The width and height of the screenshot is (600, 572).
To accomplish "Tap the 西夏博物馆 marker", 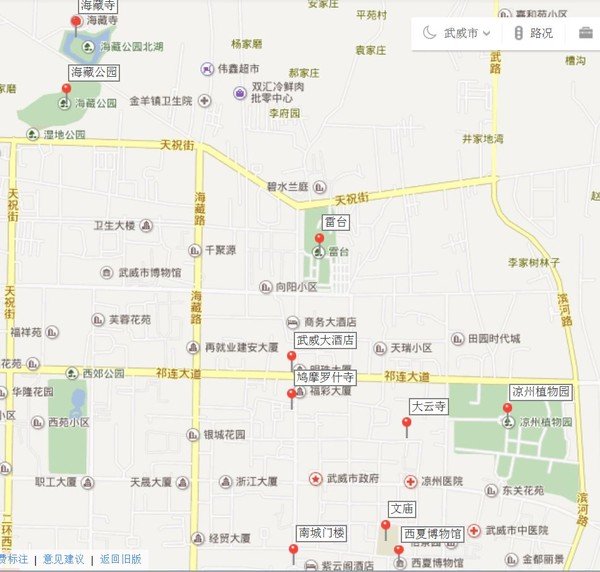I will 399,551.
